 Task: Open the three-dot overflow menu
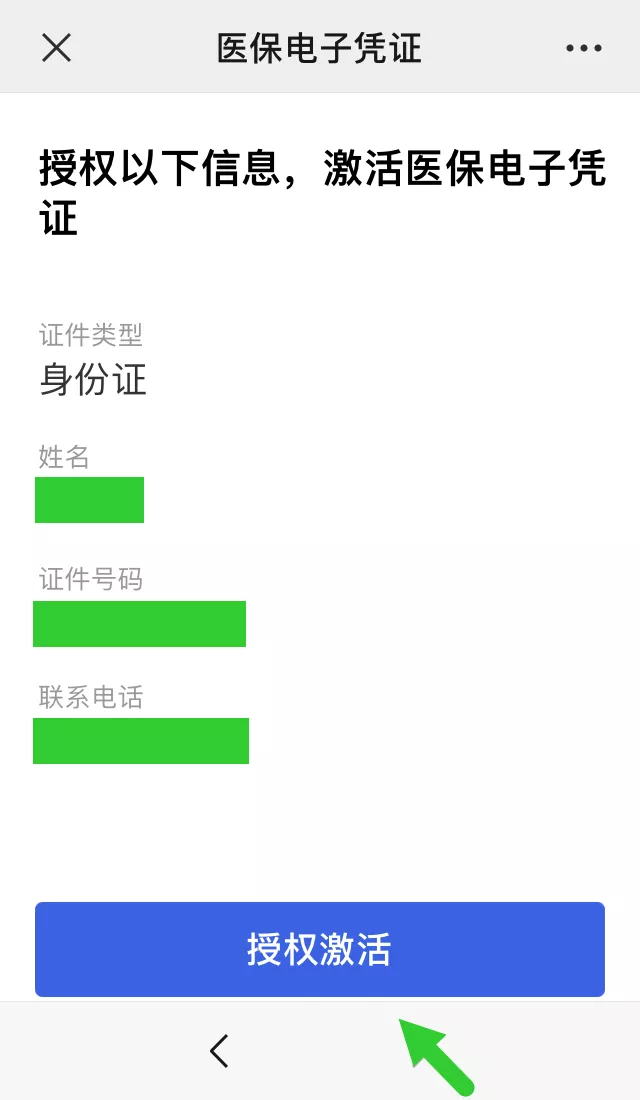583,47
